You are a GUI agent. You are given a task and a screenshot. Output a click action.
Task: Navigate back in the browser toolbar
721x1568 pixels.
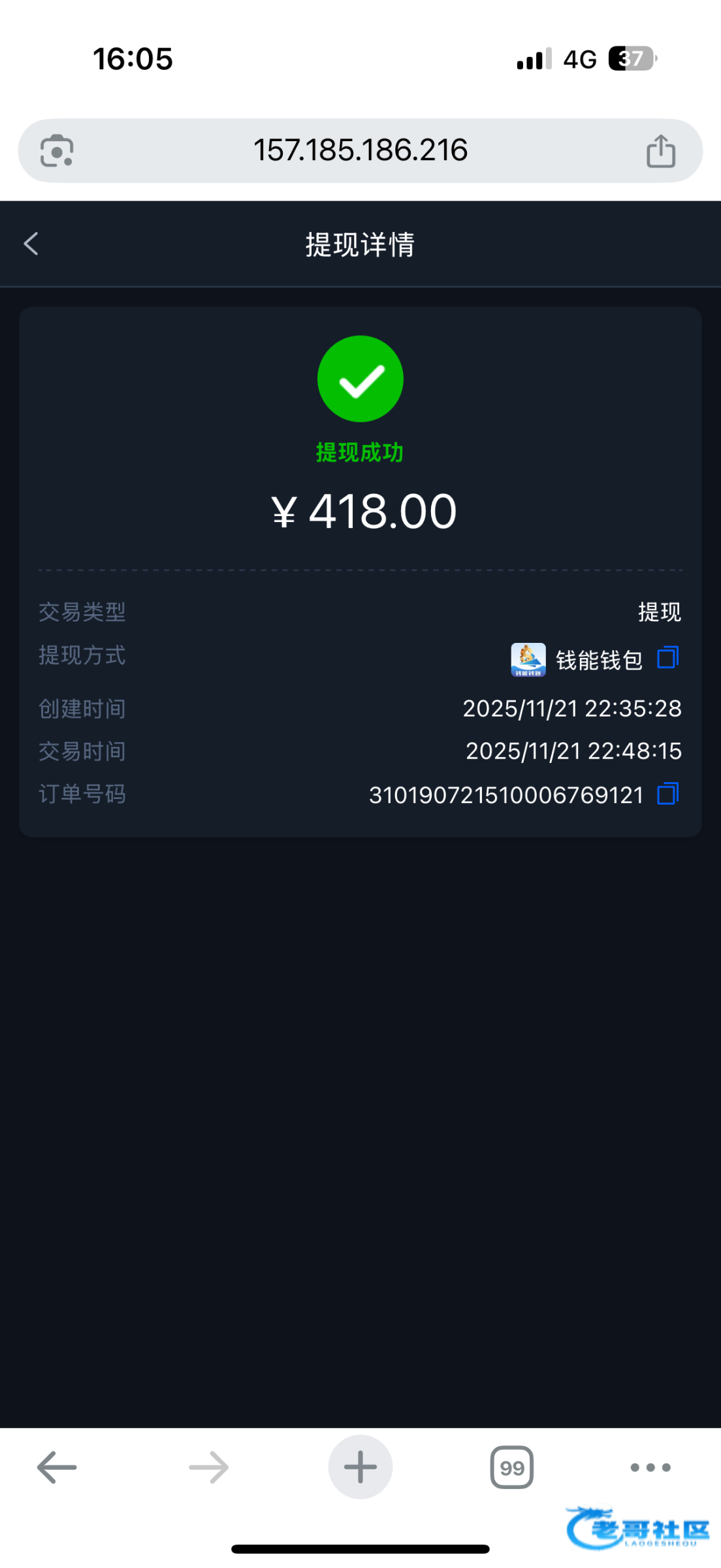pos(57,1467)
